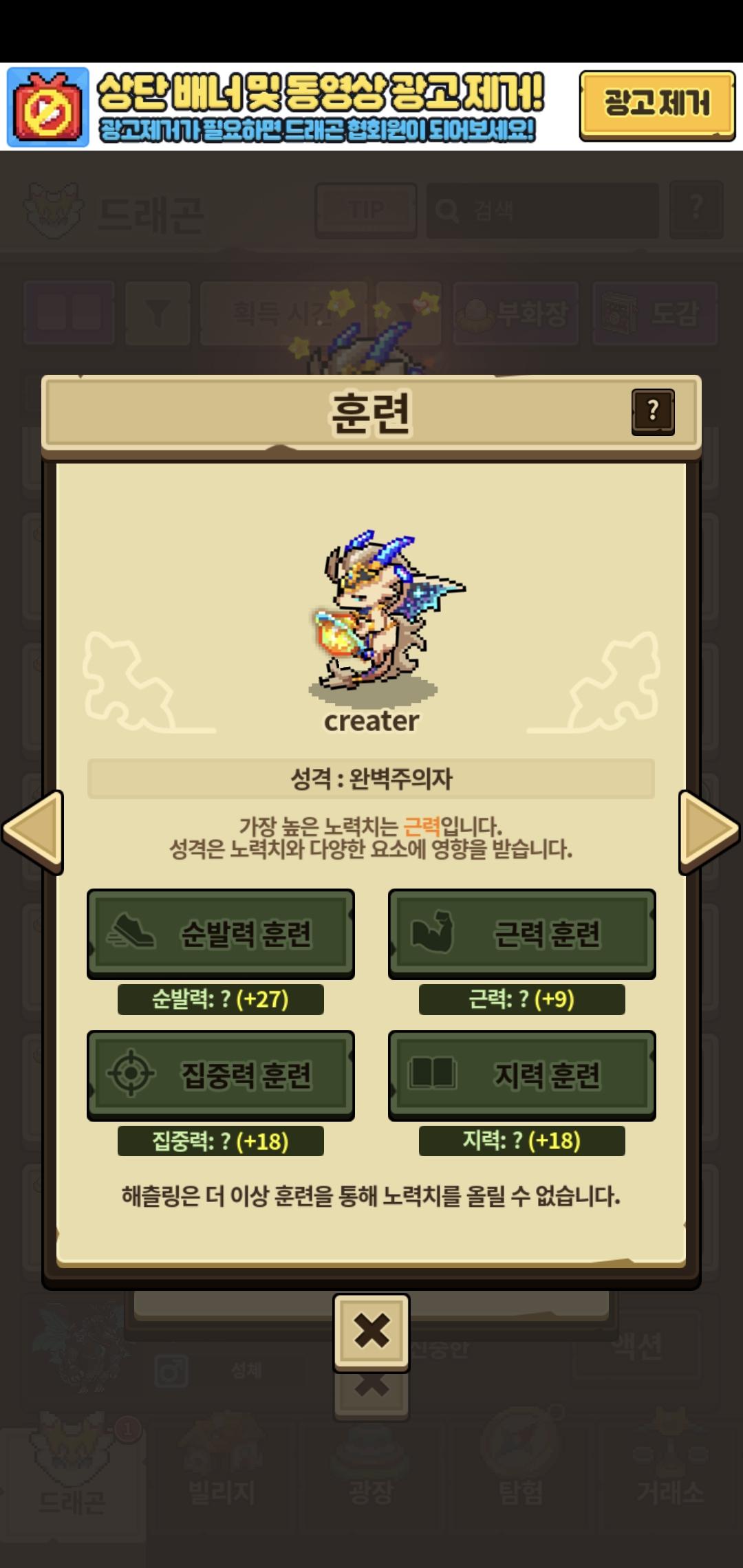Tap the 지력 훈련 button

pos(521,1075)
